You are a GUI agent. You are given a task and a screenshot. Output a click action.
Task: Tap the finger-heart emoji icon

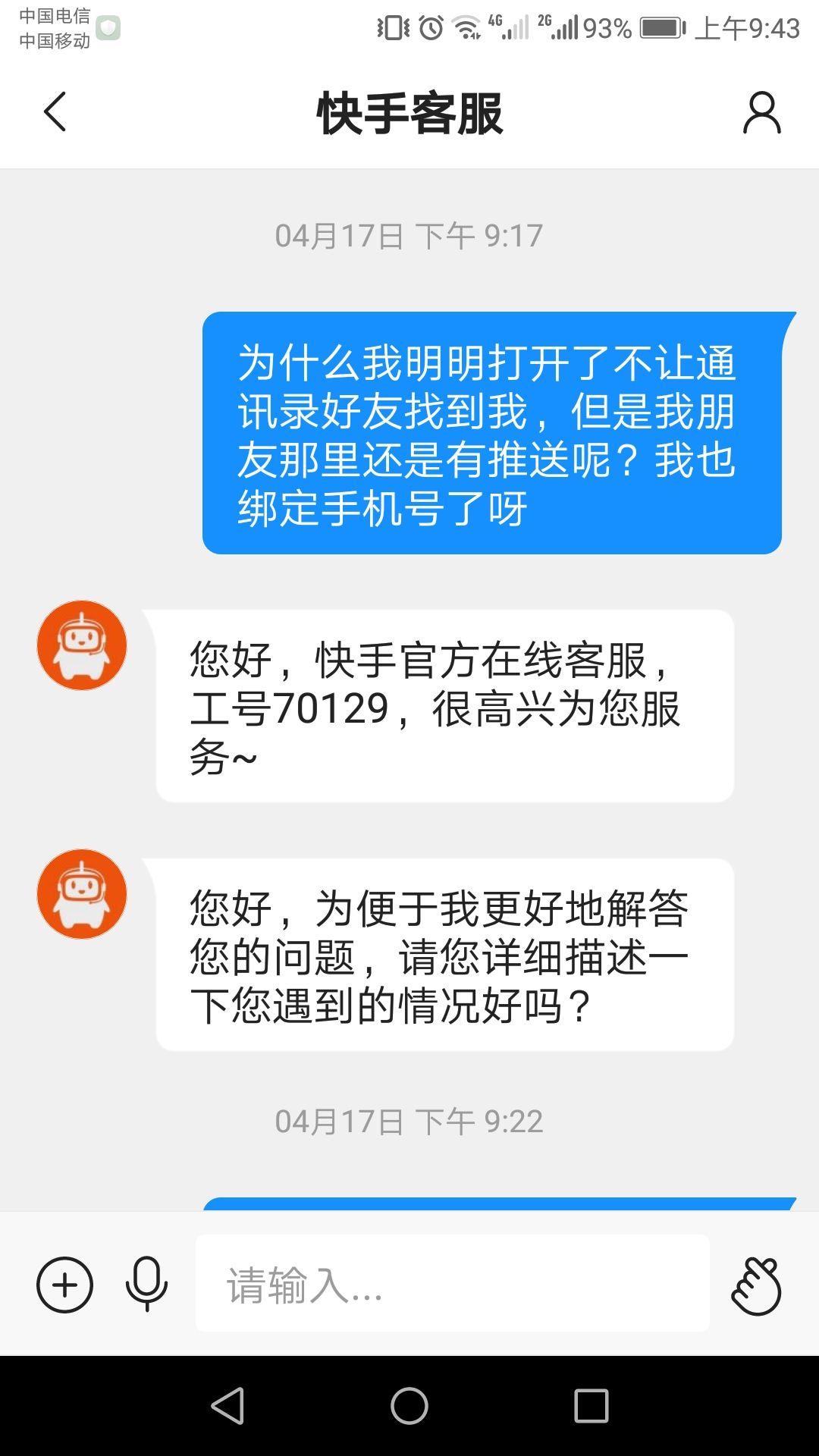tap(758, 1283)
